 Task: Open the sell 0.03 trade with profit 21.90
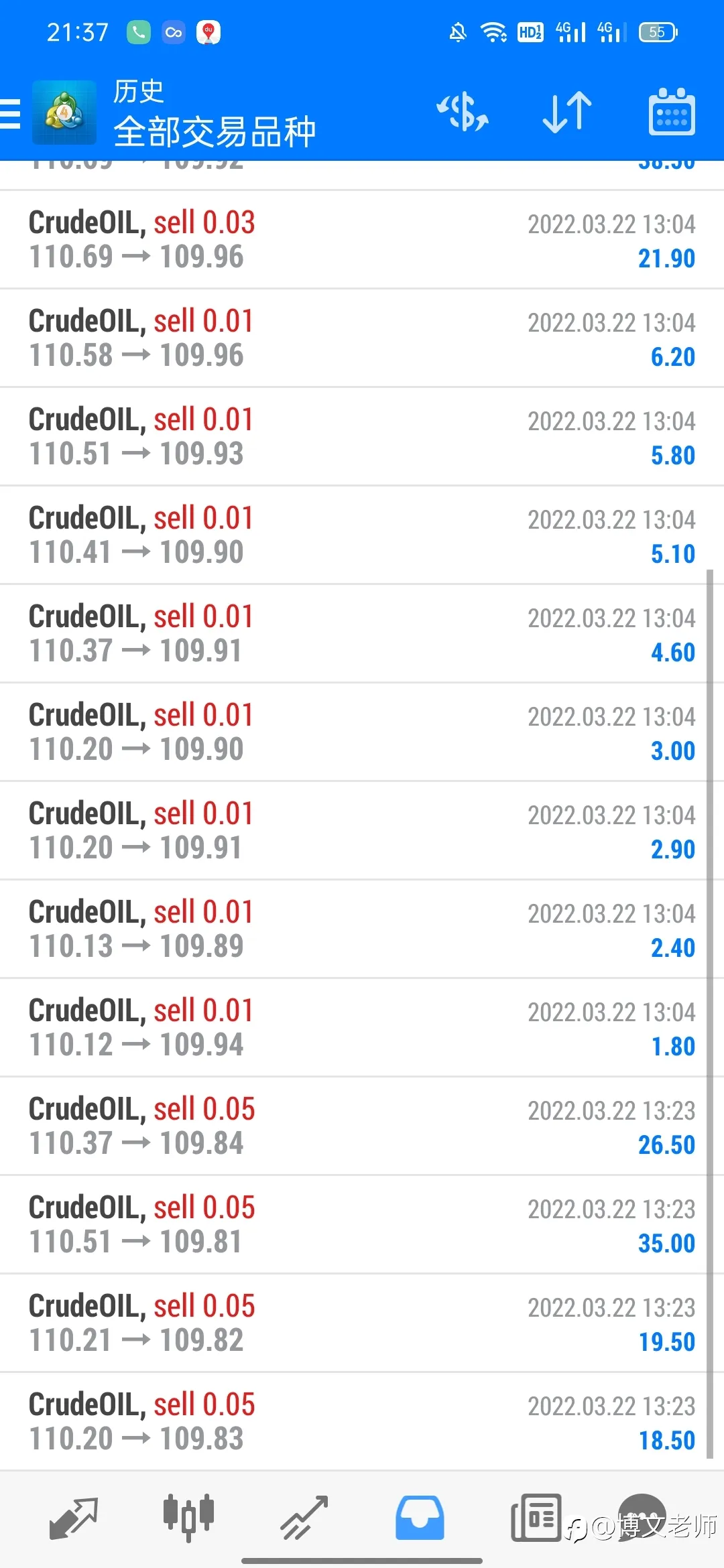point(362,240)
